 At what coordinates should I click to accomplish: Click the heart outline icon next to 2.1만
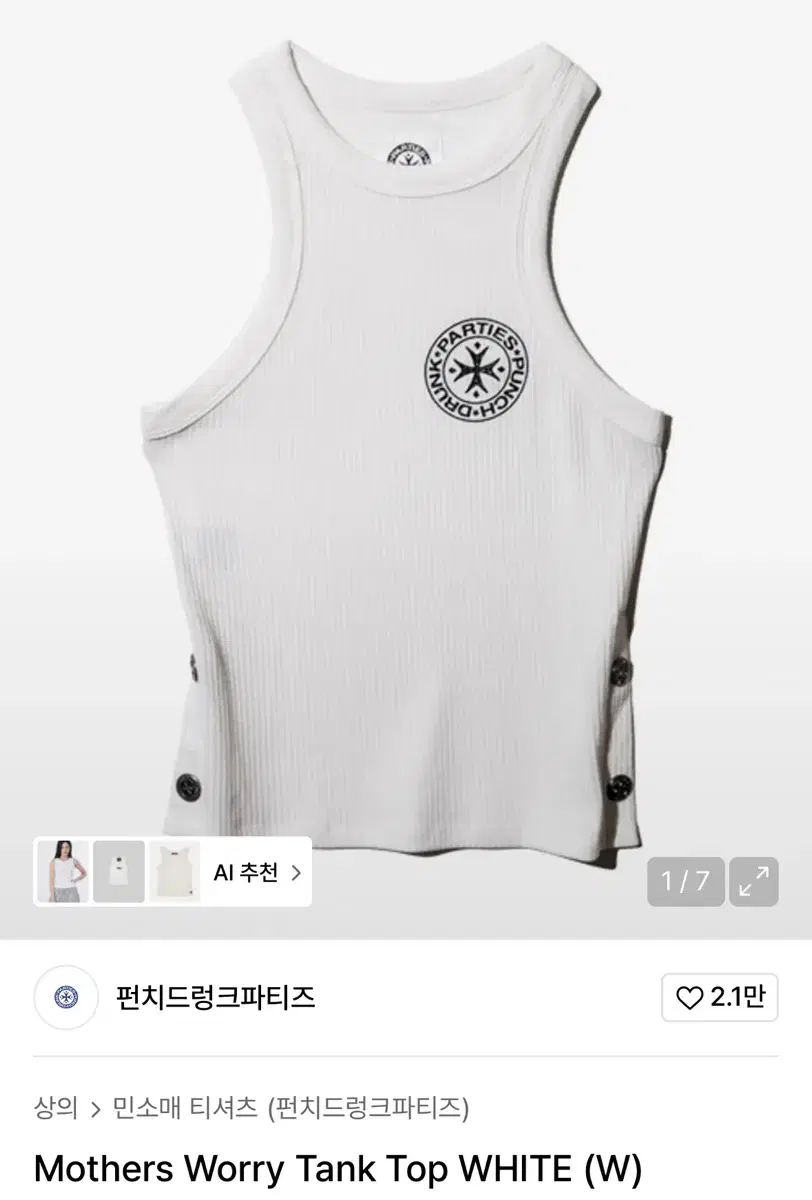point(694,998)
